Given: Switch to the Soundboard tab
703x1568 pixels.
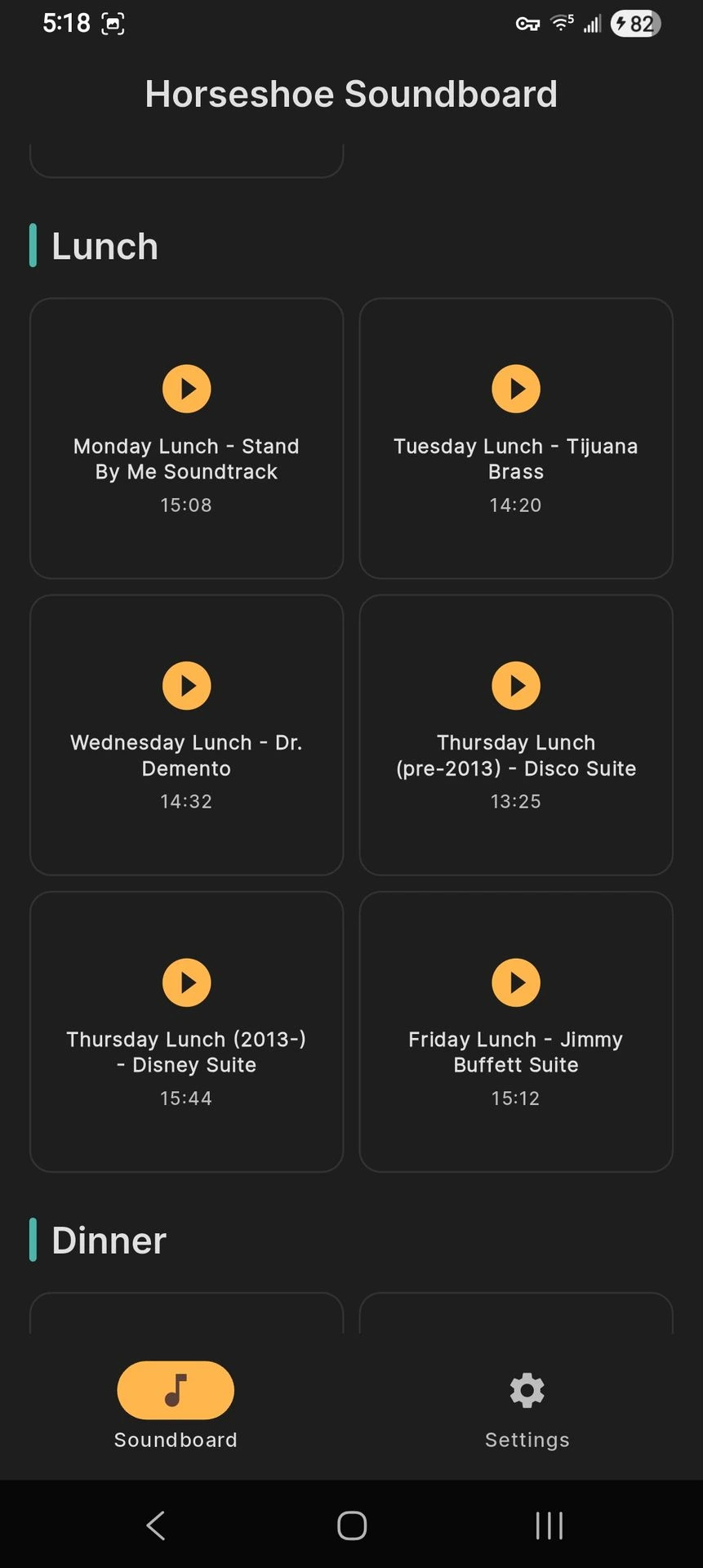Looking at the screenshot, I should coord(176,1405).
